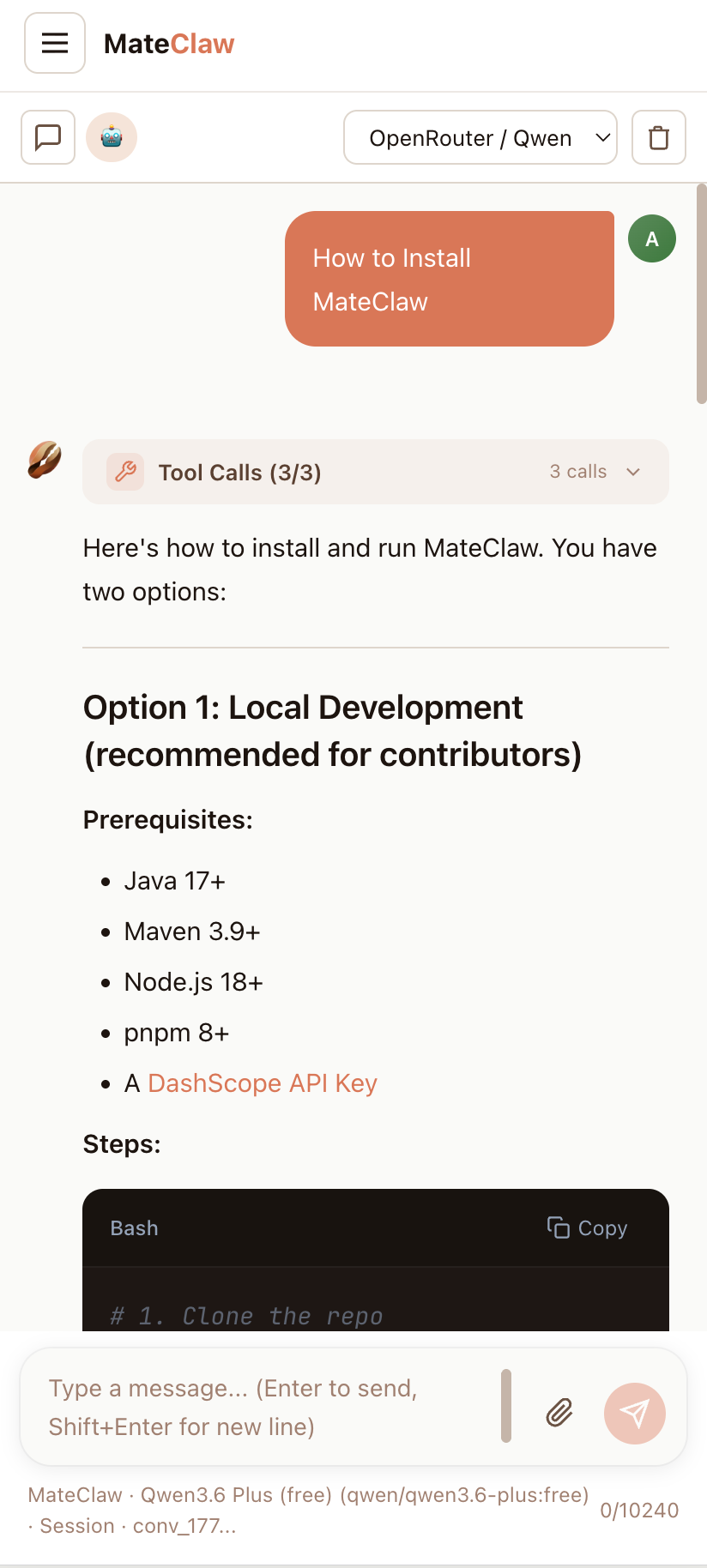Expand the Tool Calls (3/3) panel
Image resolution: width=707 pixels, height=1568 pixels.
click(x=376, y=472)
